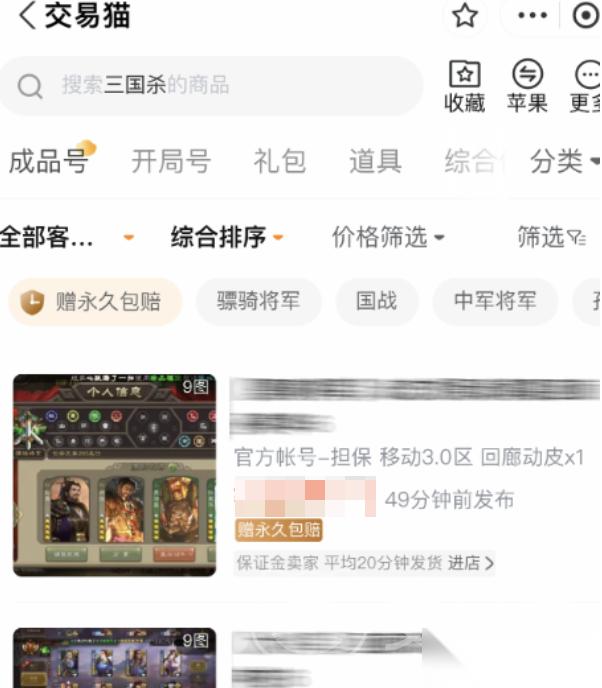
Task: Switch to the 成品号 tab
Action: click(48, 161)
